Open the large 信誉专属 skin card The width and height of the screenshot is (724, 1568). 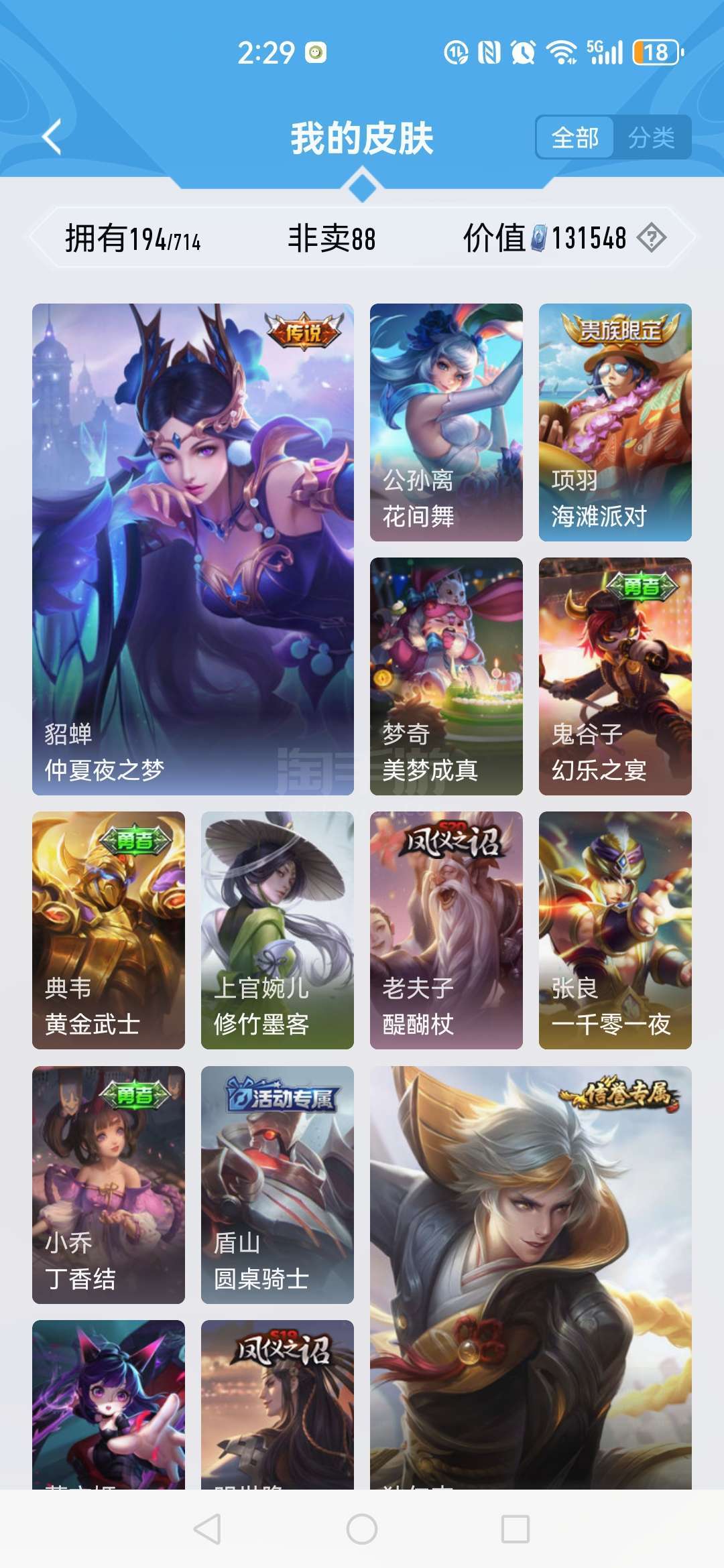(531, 1273)
